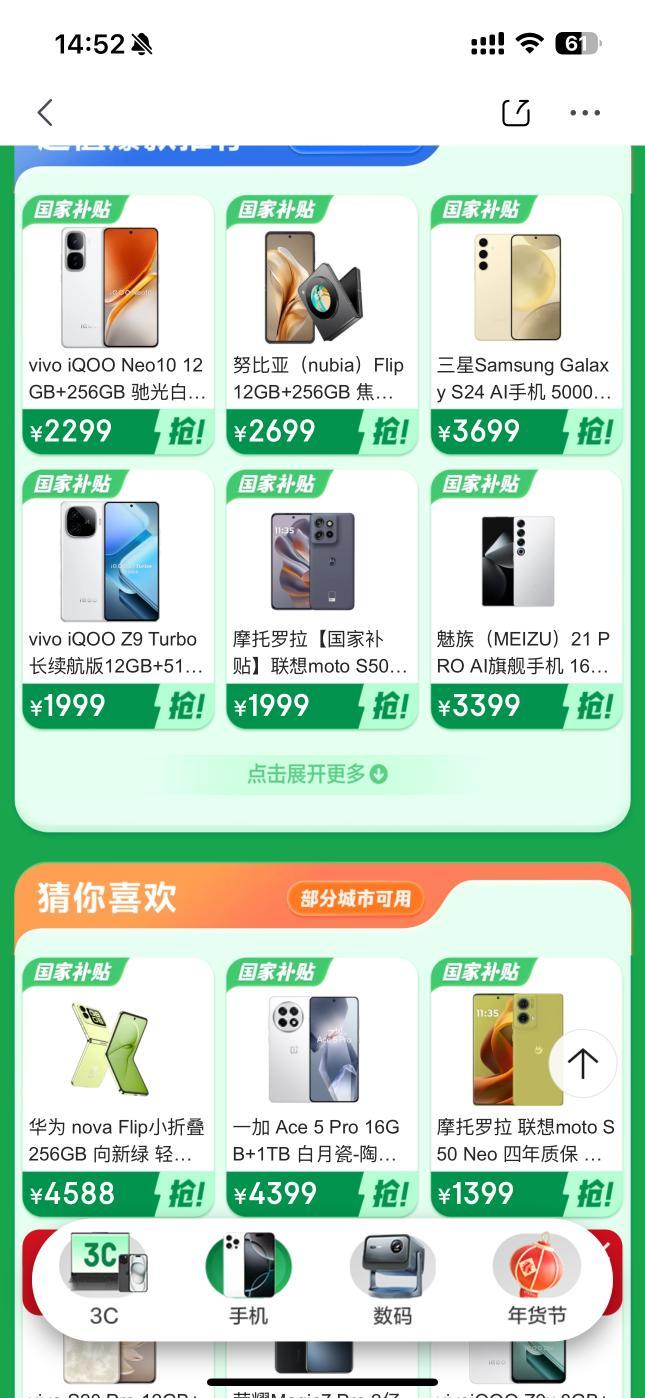This screenshot has height=1398, width=645.
Task: Expand more products with 点击展开更多
Action: click(x=317, y=774)
